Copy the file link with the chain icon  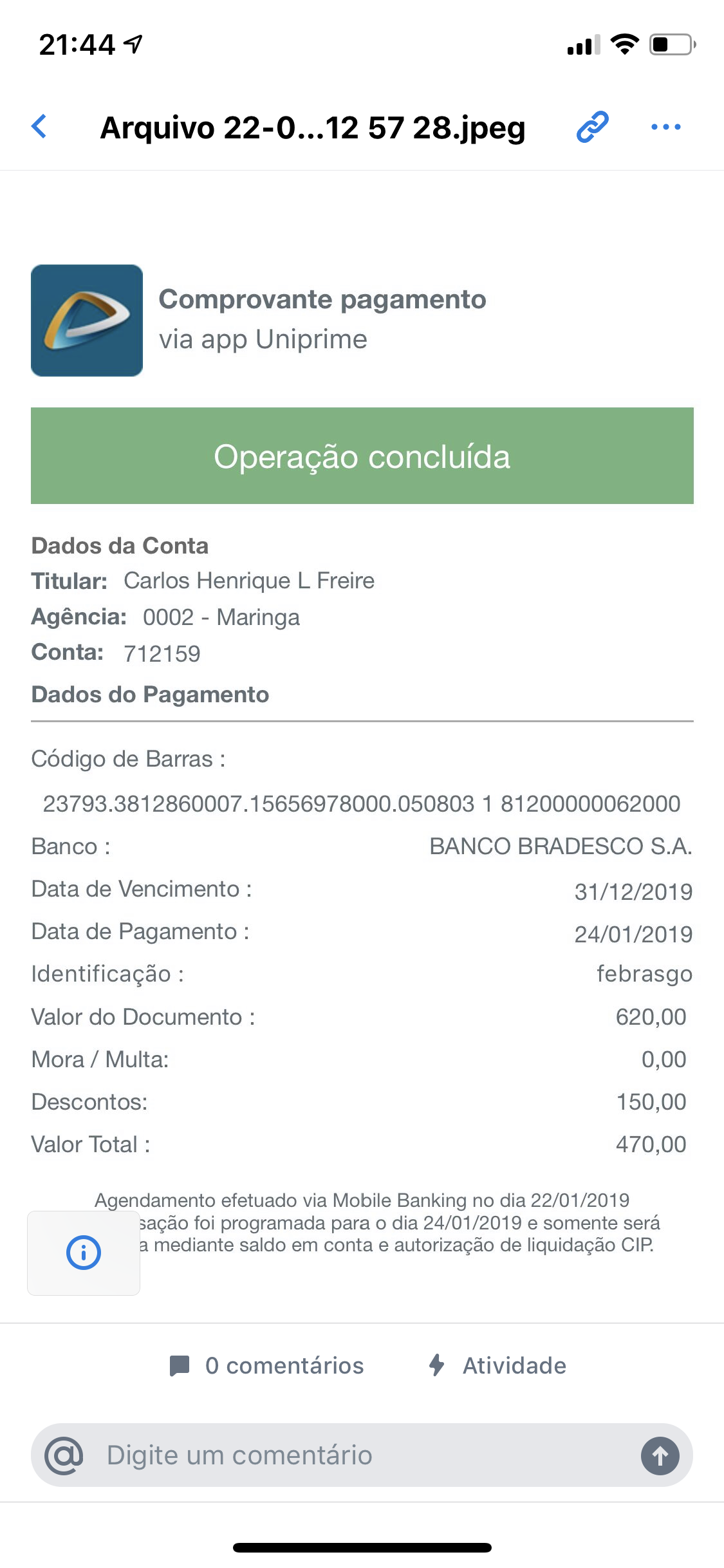pyautogui.click(x=592, y=126)
